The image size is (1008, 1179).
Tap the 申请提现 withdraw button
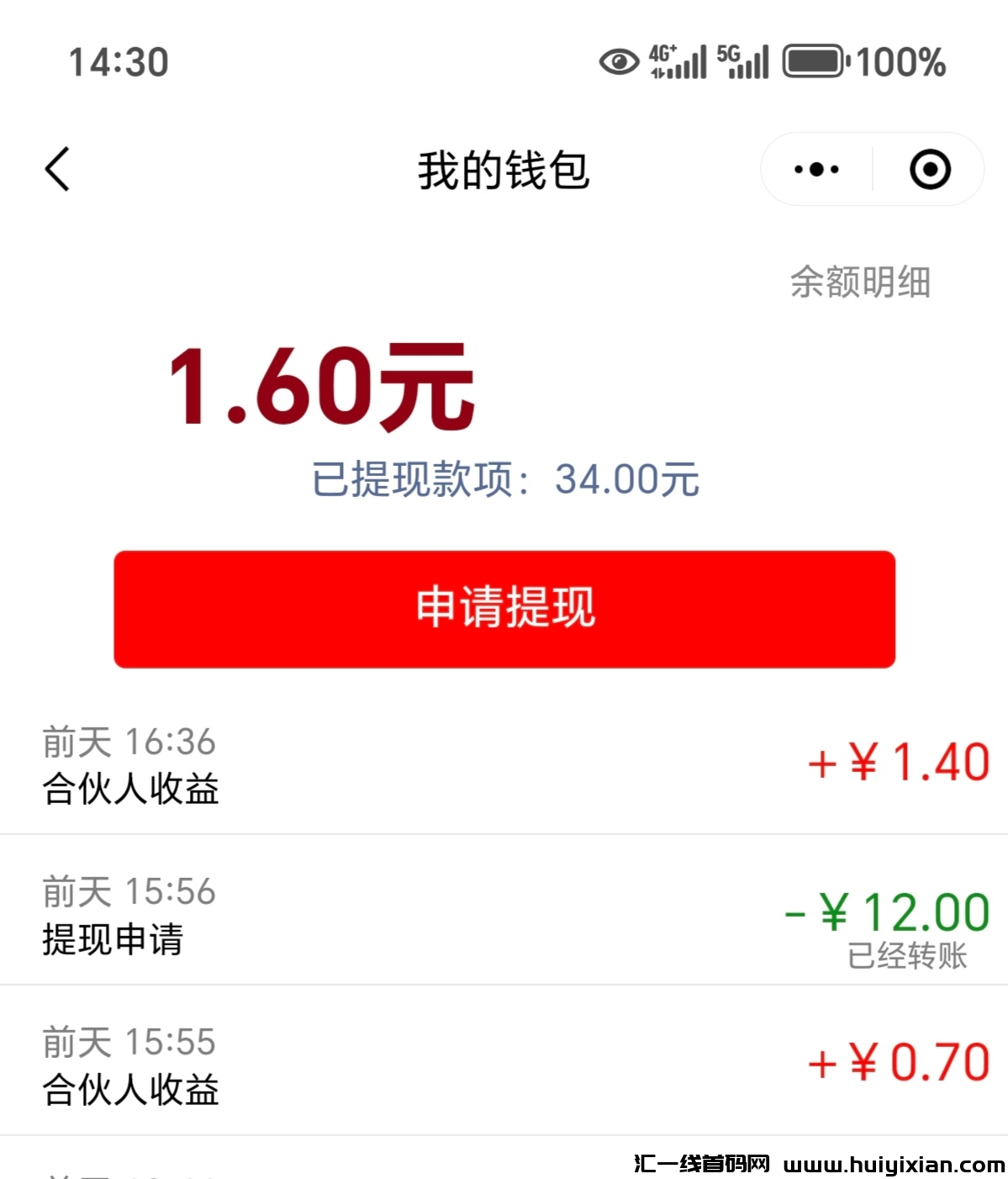click(504, 609)
